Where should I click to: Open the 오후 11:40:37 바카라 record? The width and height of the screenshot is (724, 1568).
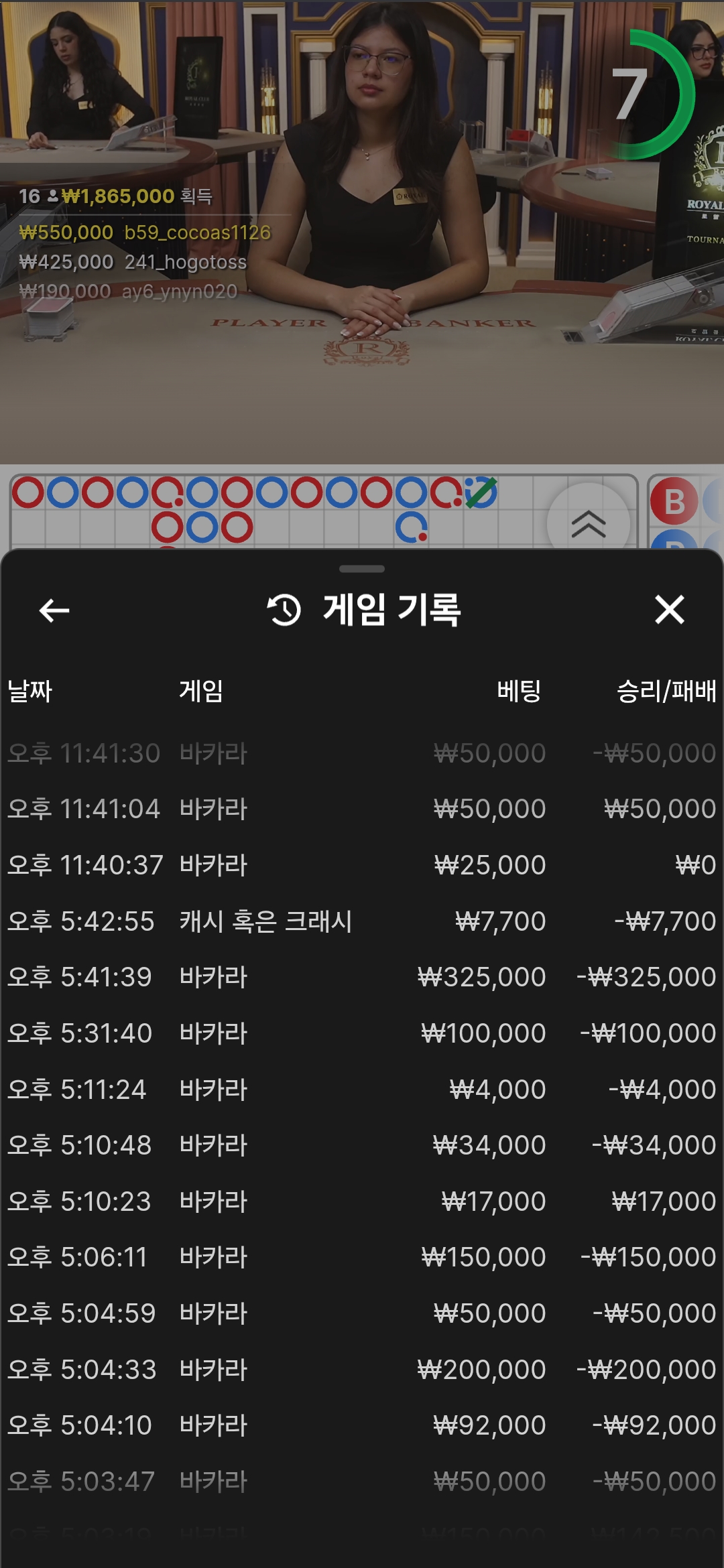pos(362,865)
